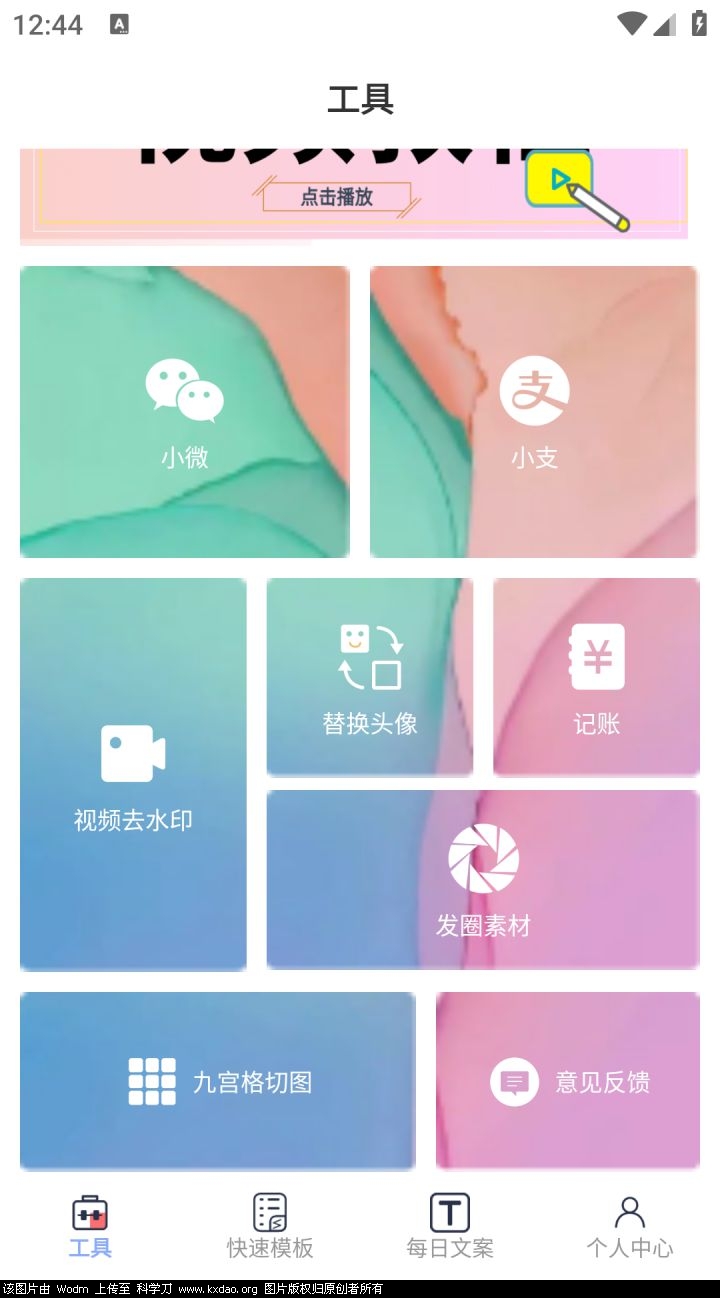Image resolution: width=720 pixels, height=1298 pixels.
Task: Switch to the 快速模板 tab
Action: tap(270, 1226)
